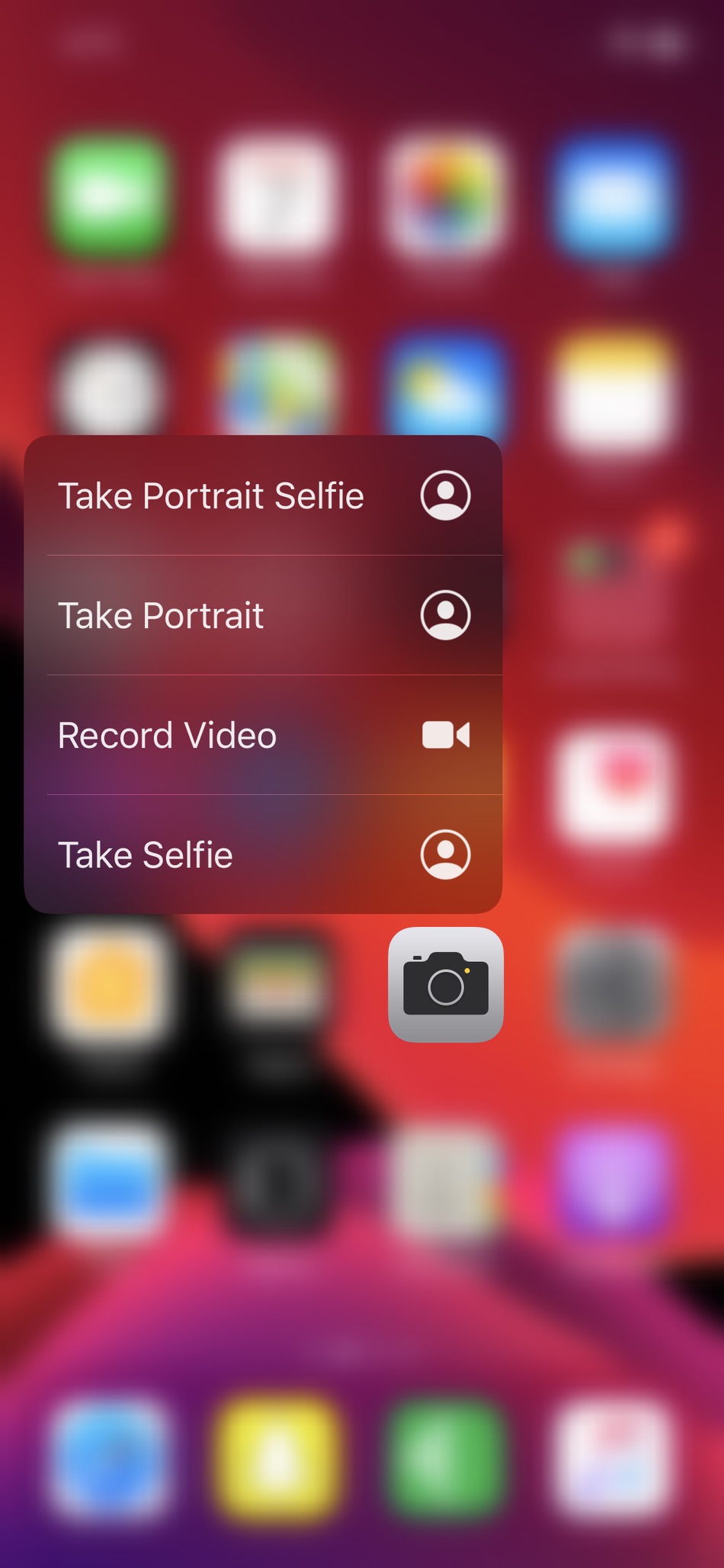The height and width of the screenshot is (1568, 724).
Task: Tap the person glyph beside Take Portrait Selfie
Action: pyautogui.click(x=444, y=495)
